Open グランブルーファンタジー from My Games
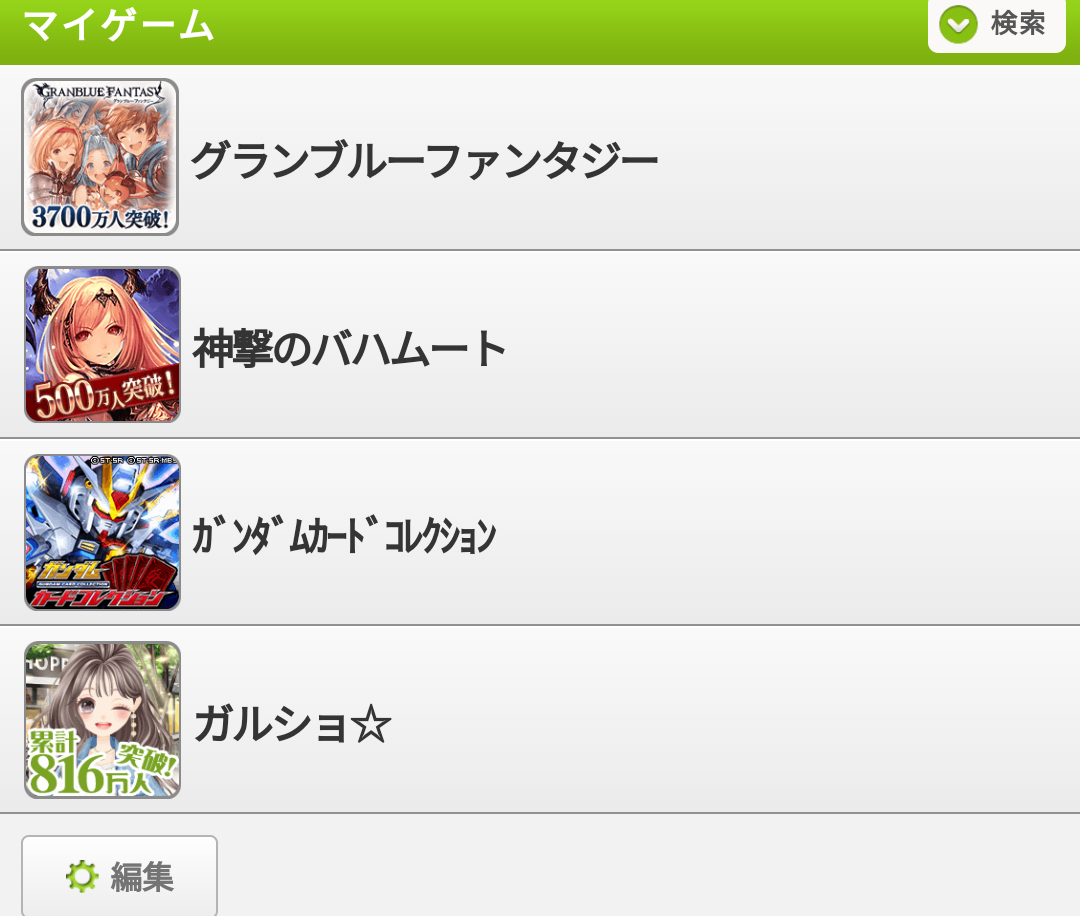The width and height of the screenshot is (1080, 916). point(540,158)
